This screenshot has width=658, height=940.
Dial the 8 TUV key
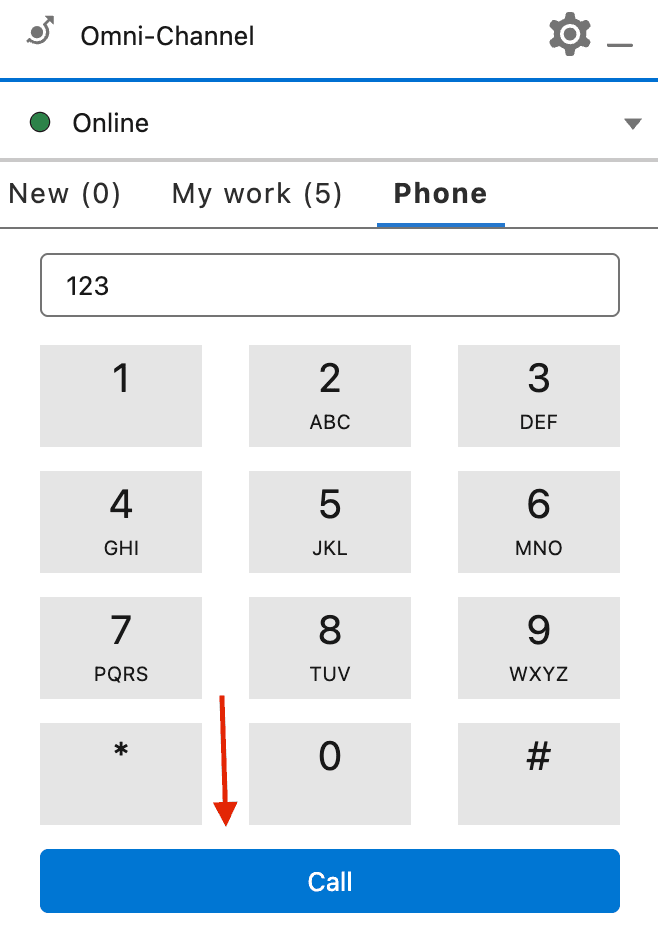[330, 648]
